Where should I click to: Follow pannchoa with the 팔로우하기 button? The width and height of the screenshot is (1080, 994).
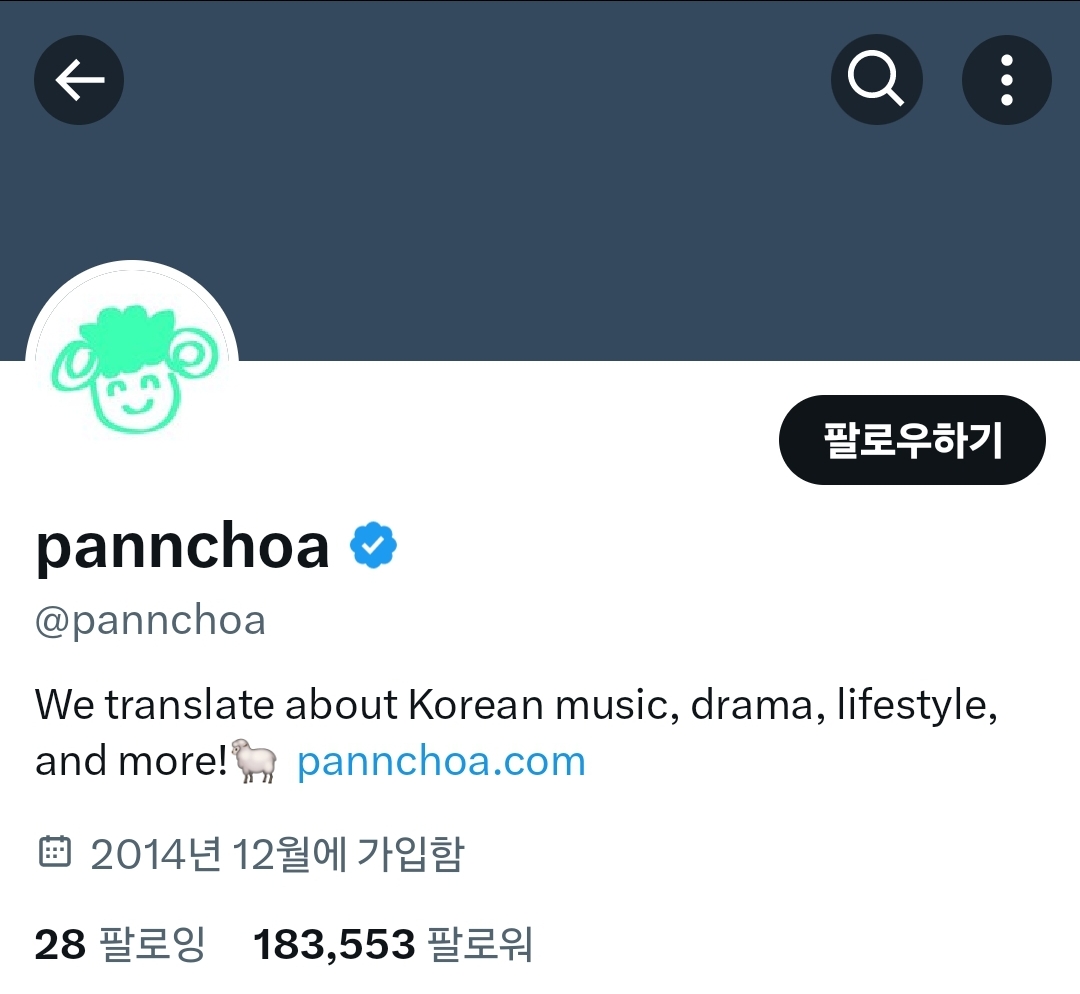point(911,440)
